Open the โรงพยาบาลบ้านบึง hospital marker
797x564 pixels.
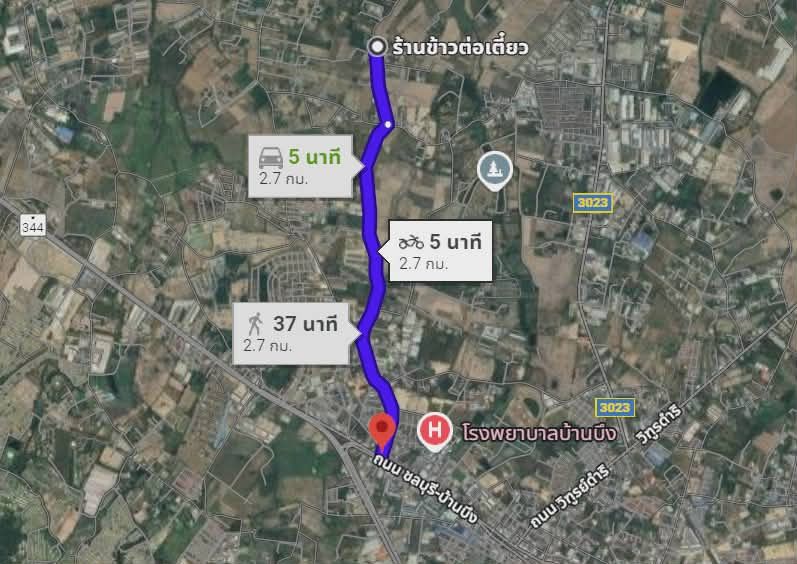click(x=436, y=431)
